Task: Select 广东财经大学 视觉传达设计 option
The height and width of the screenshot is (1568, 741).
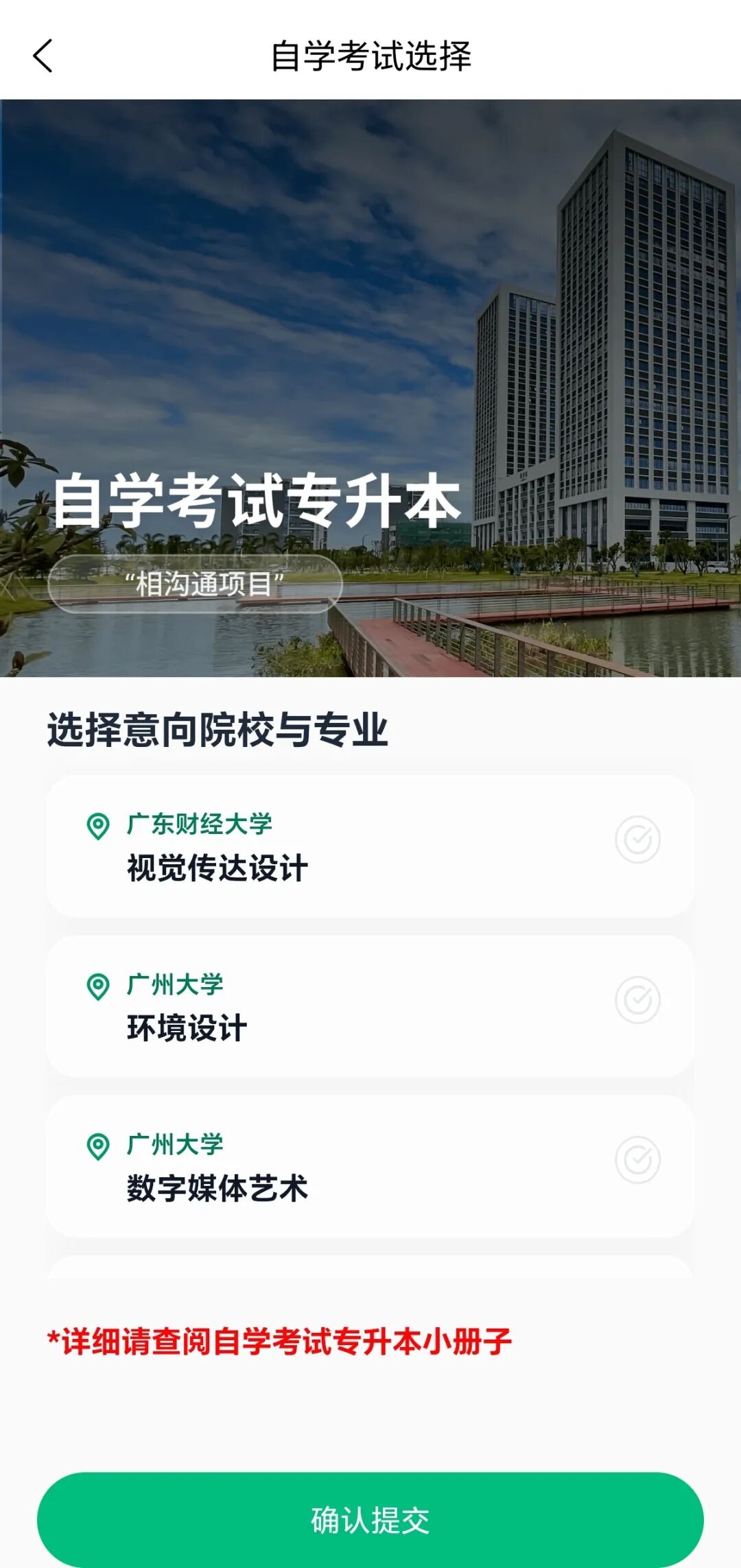Action: pos(637,840)
